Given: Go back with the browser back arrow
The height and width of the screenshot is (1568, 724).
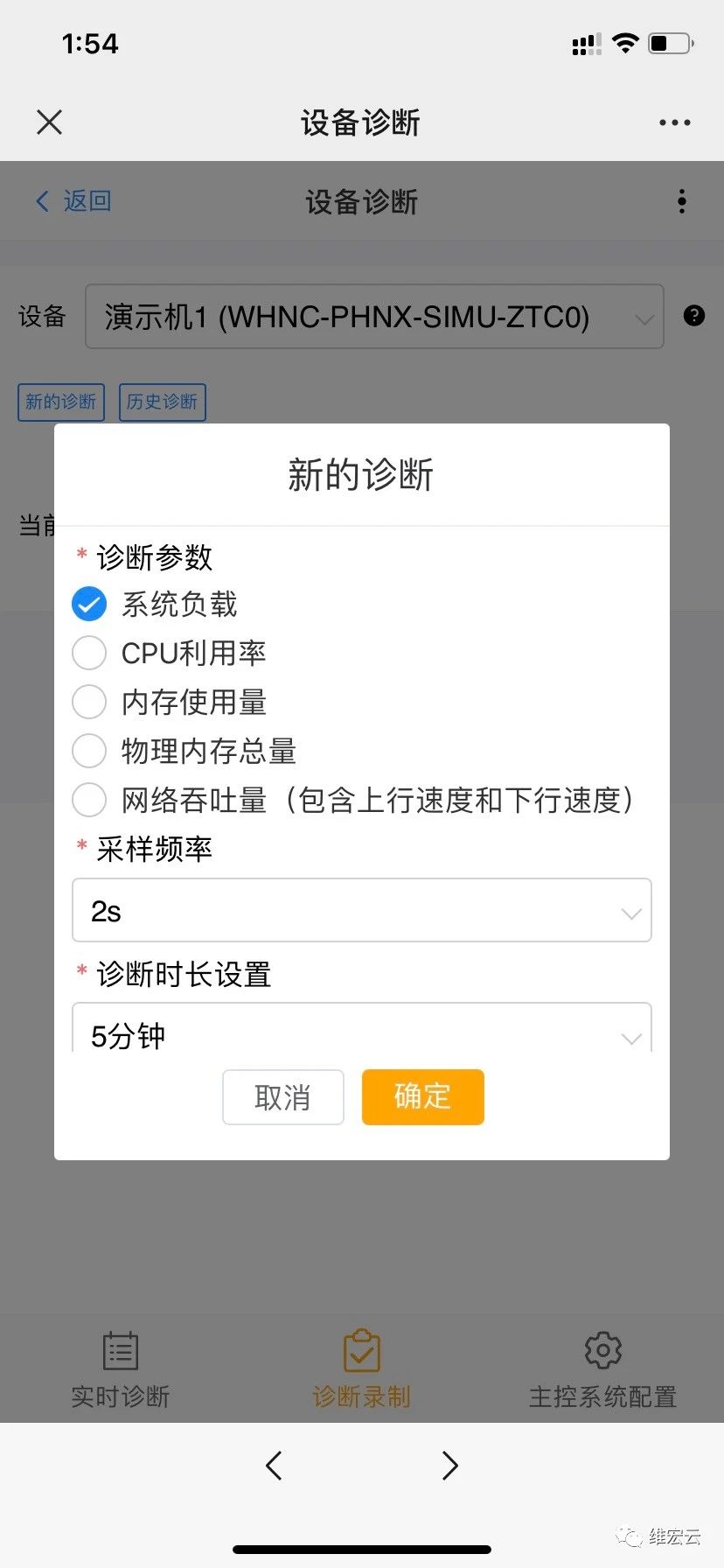Looking at the screenshot, I should pos(274,1465).
